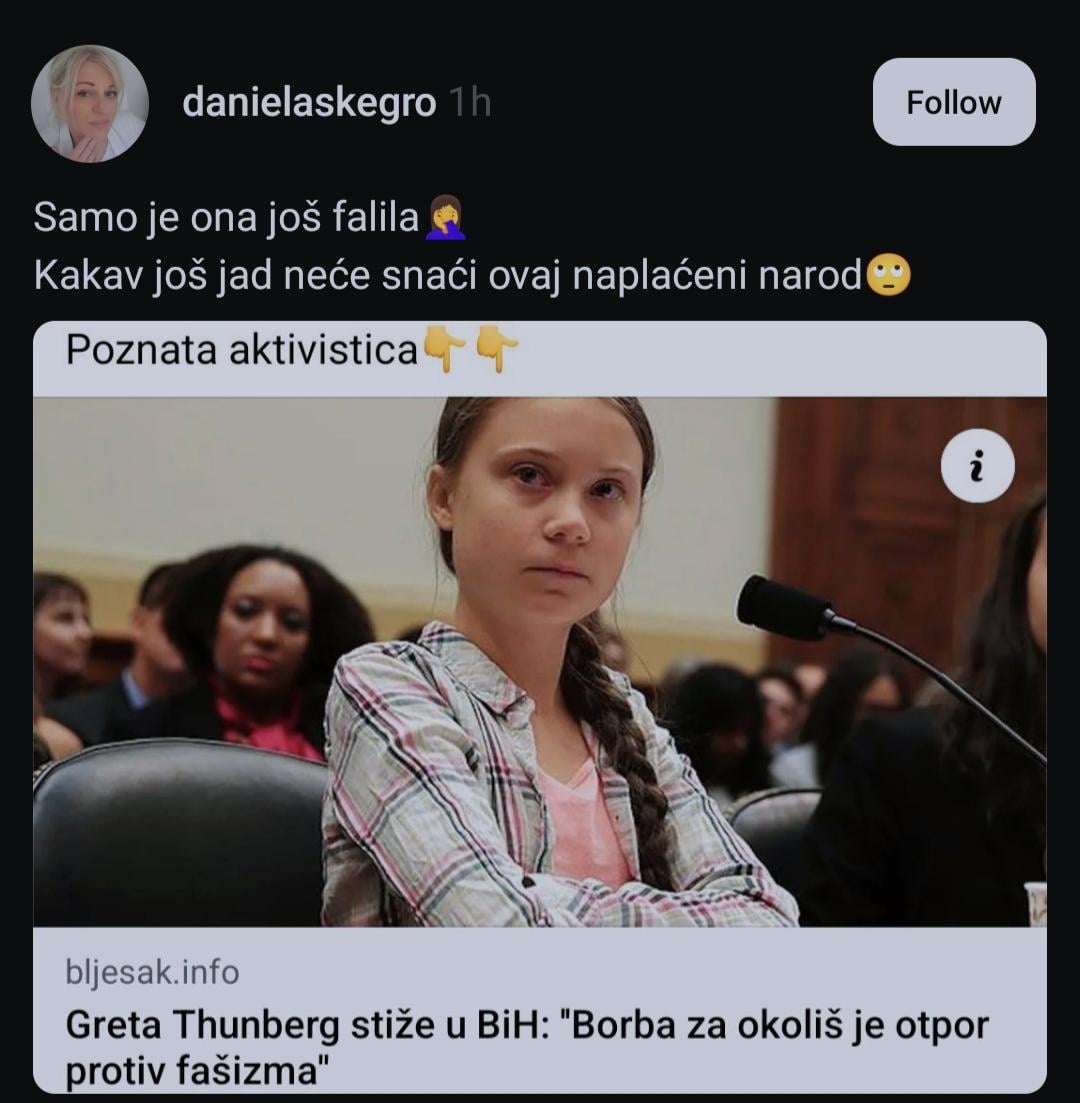Tap the info icon on the article image
This screenshot has height=1103, width=1080.
977,465
